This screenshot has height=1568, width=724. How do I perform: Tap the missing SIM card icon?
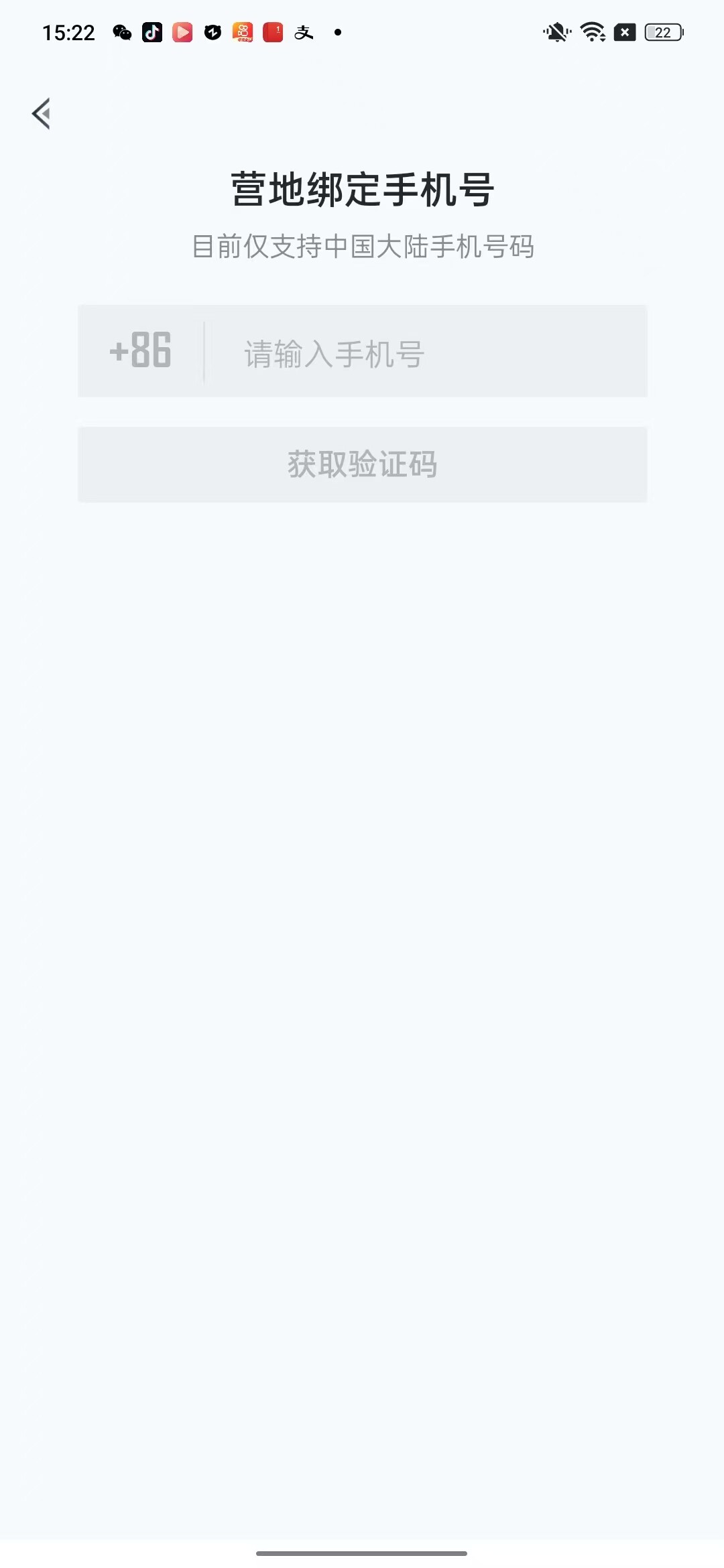coord(624,32)
